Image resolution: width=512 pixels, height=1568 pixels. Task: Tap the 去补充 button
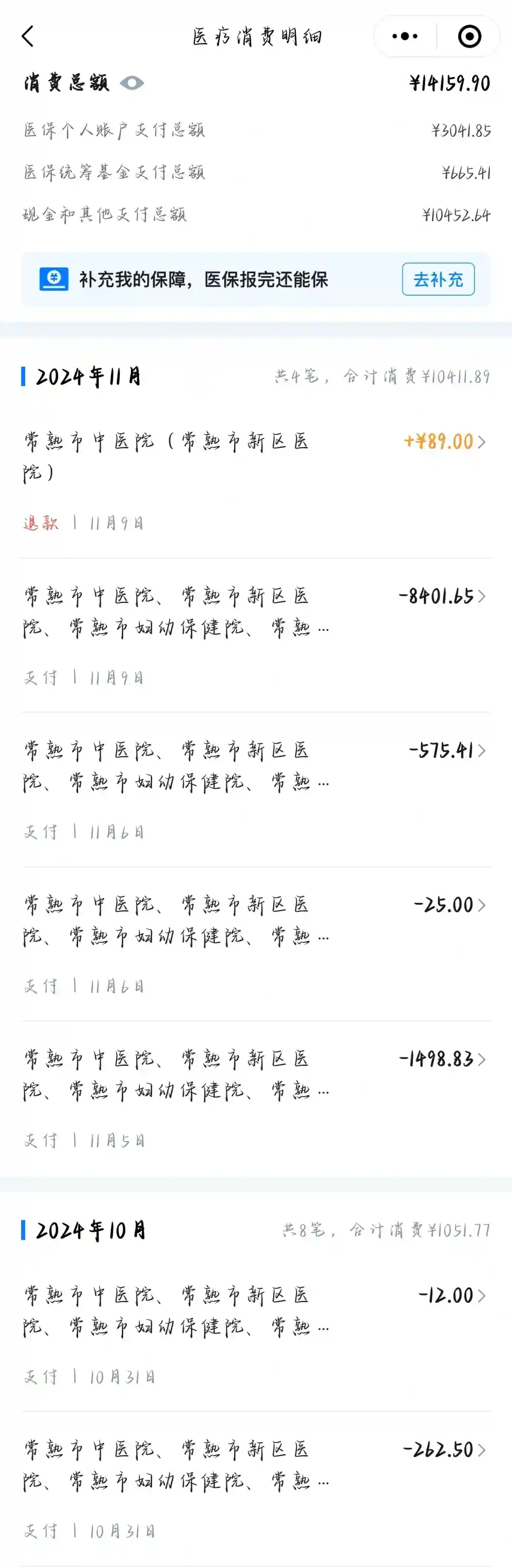438,279
